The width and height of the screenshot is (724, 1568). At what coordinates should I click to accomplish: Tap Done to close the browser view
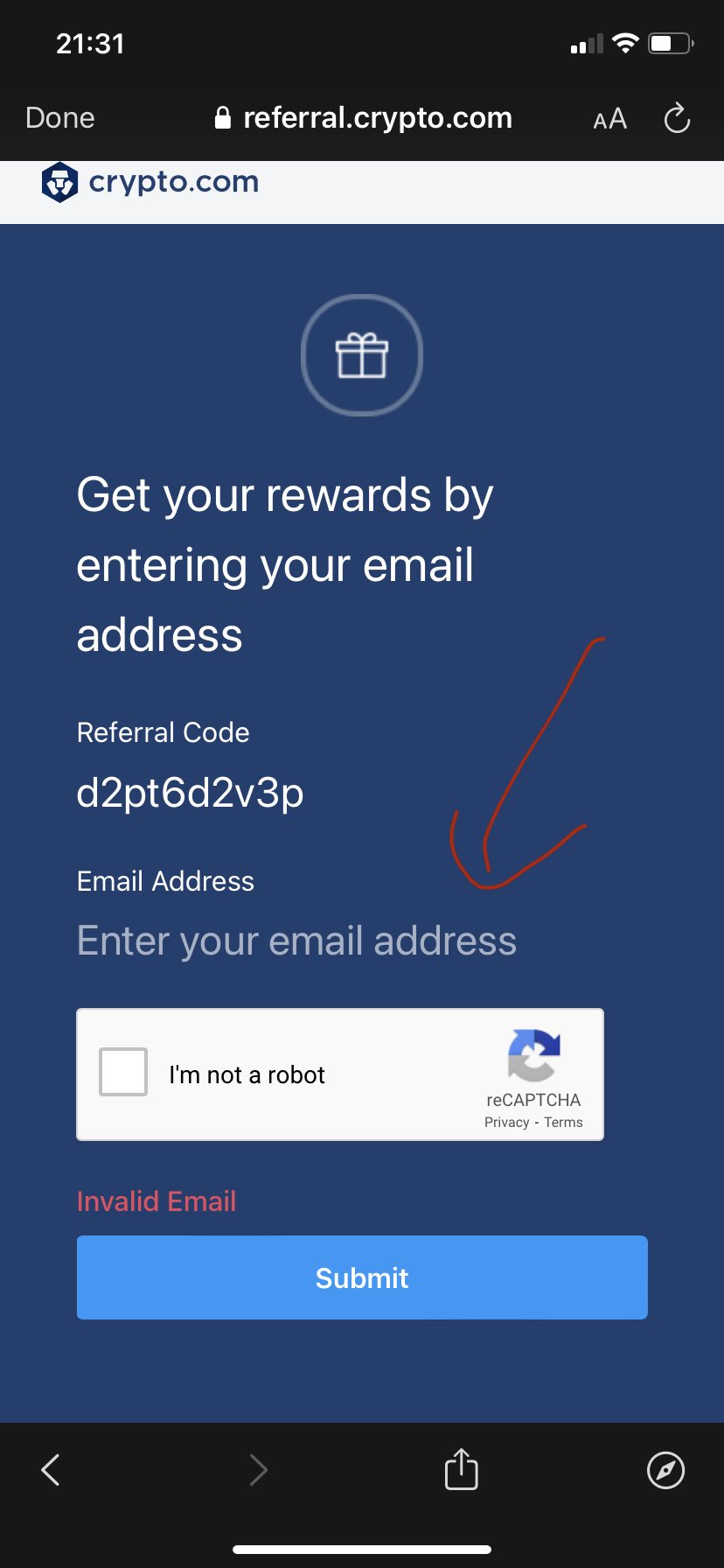(x=60, y=118)
